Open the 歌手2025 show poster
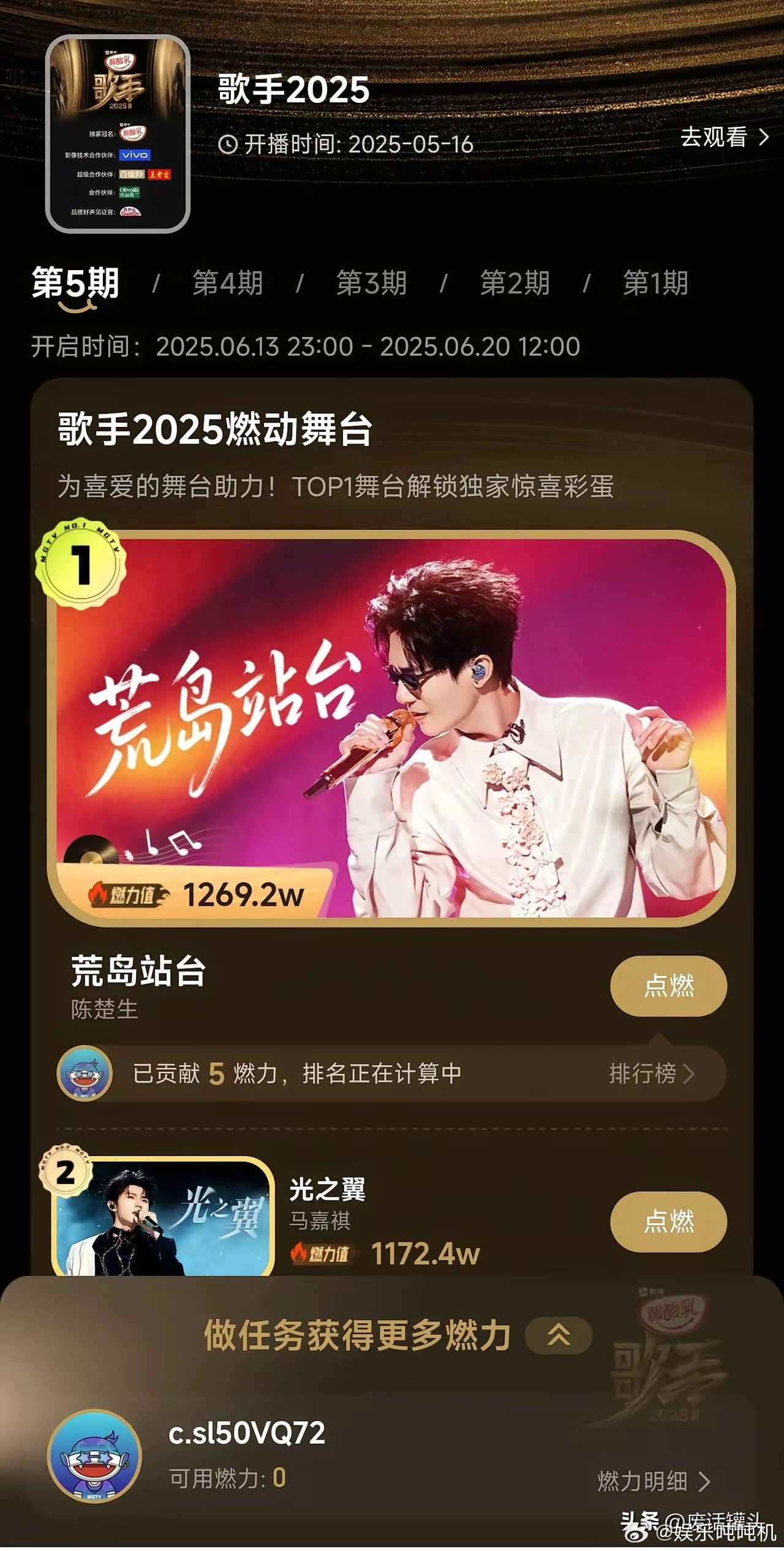This screenshot has height=1551, width=784. 118,134
